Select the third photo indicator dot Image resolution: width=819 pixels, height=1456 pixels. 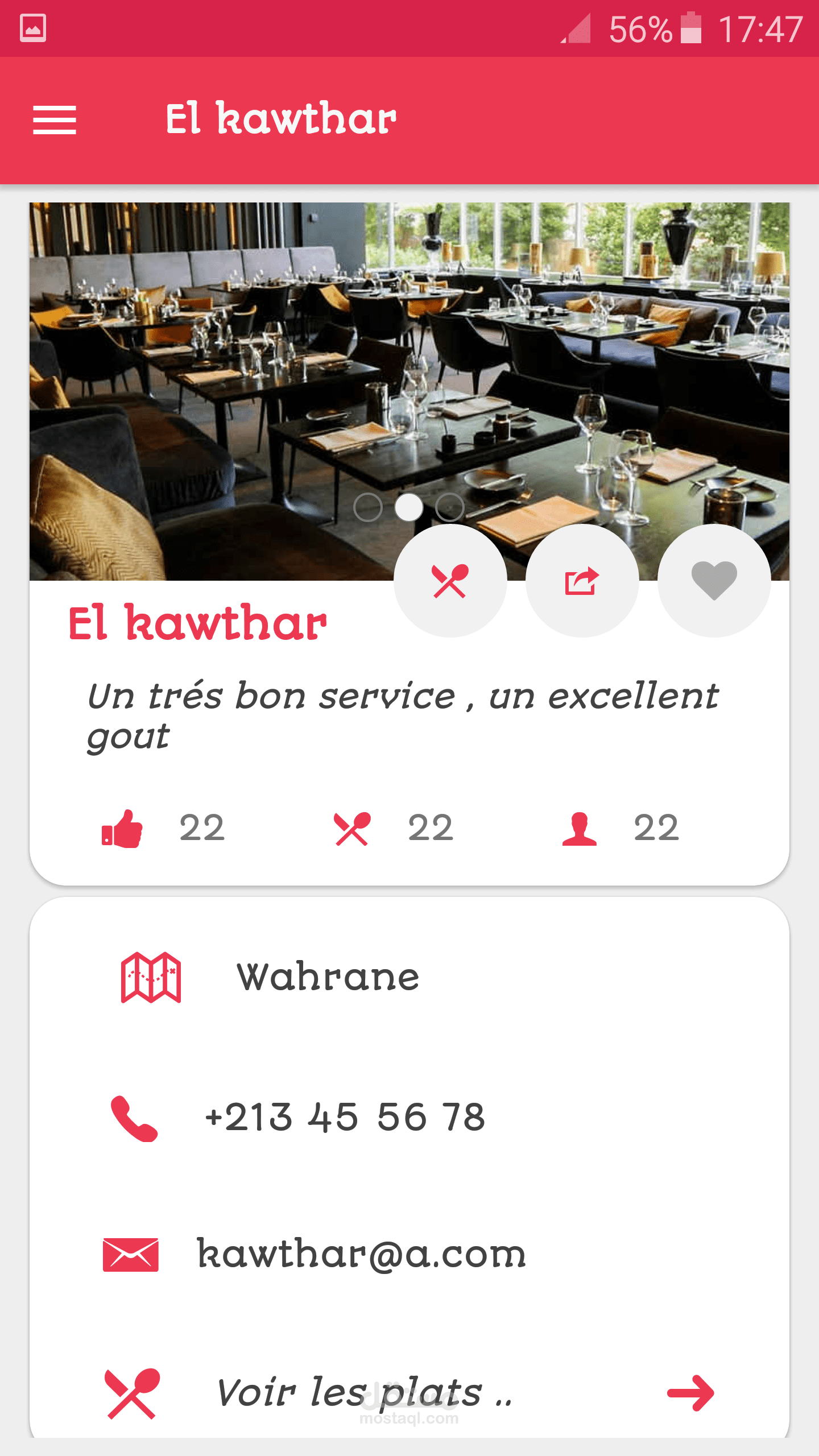[x=450, y=507]
